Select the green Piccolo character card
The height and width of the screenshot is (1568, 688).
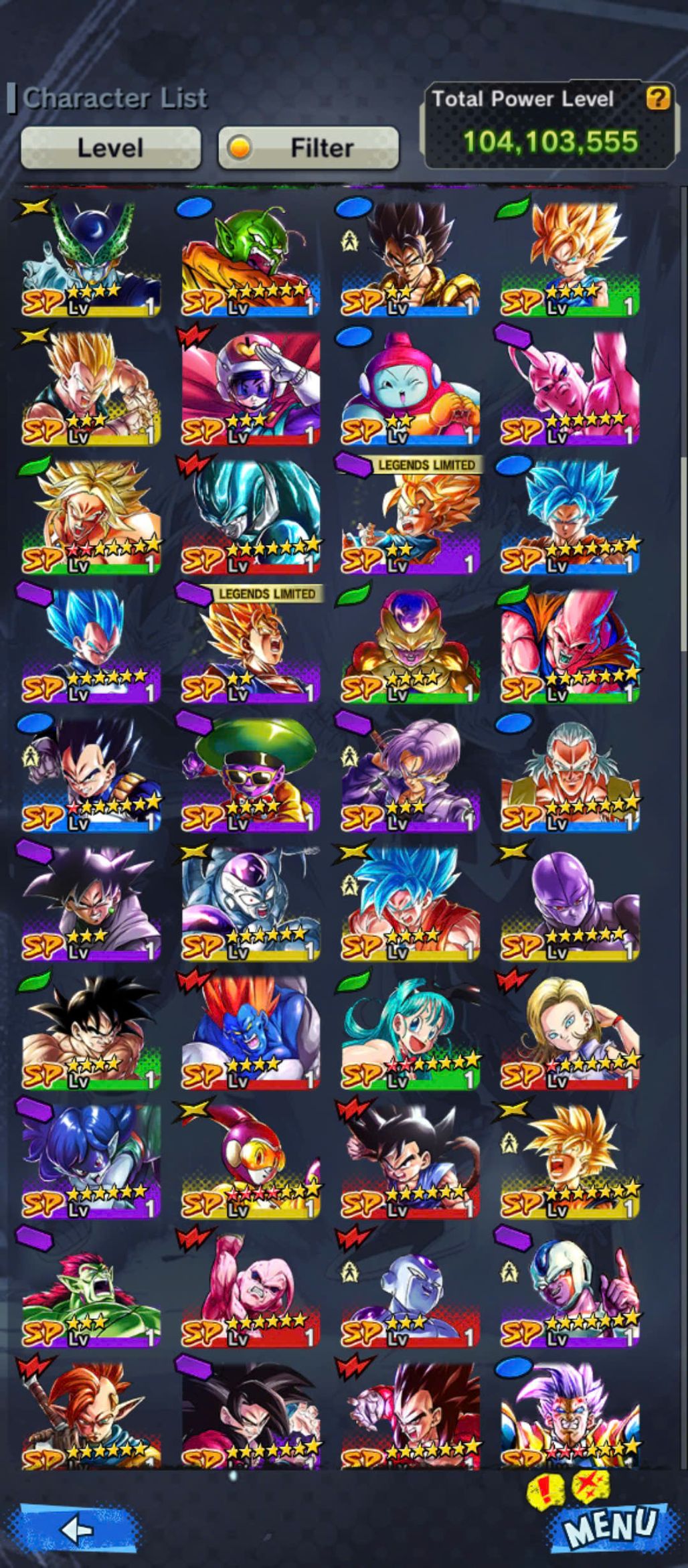pos(250,258)
